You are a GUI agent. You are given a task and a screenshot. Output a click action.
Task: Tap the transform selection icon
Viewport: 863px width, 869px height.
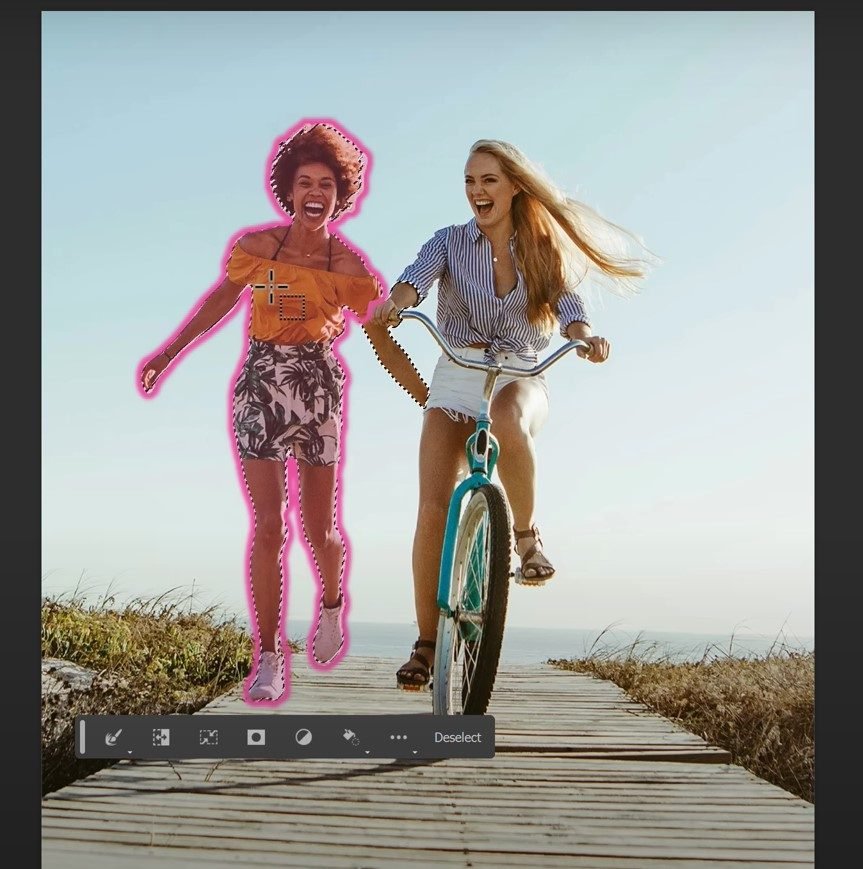point(208,737)
